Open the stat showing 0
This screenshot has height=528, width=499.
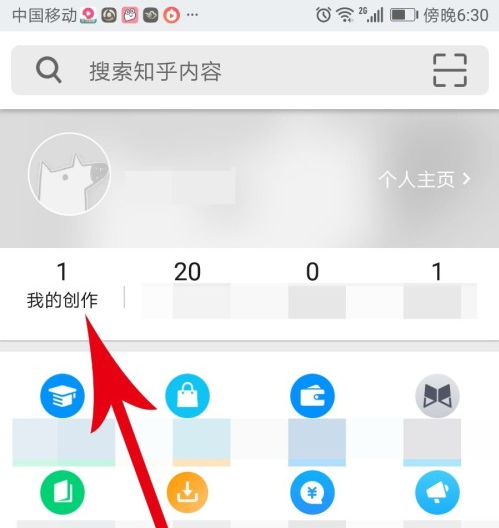(x=312, y=286)
